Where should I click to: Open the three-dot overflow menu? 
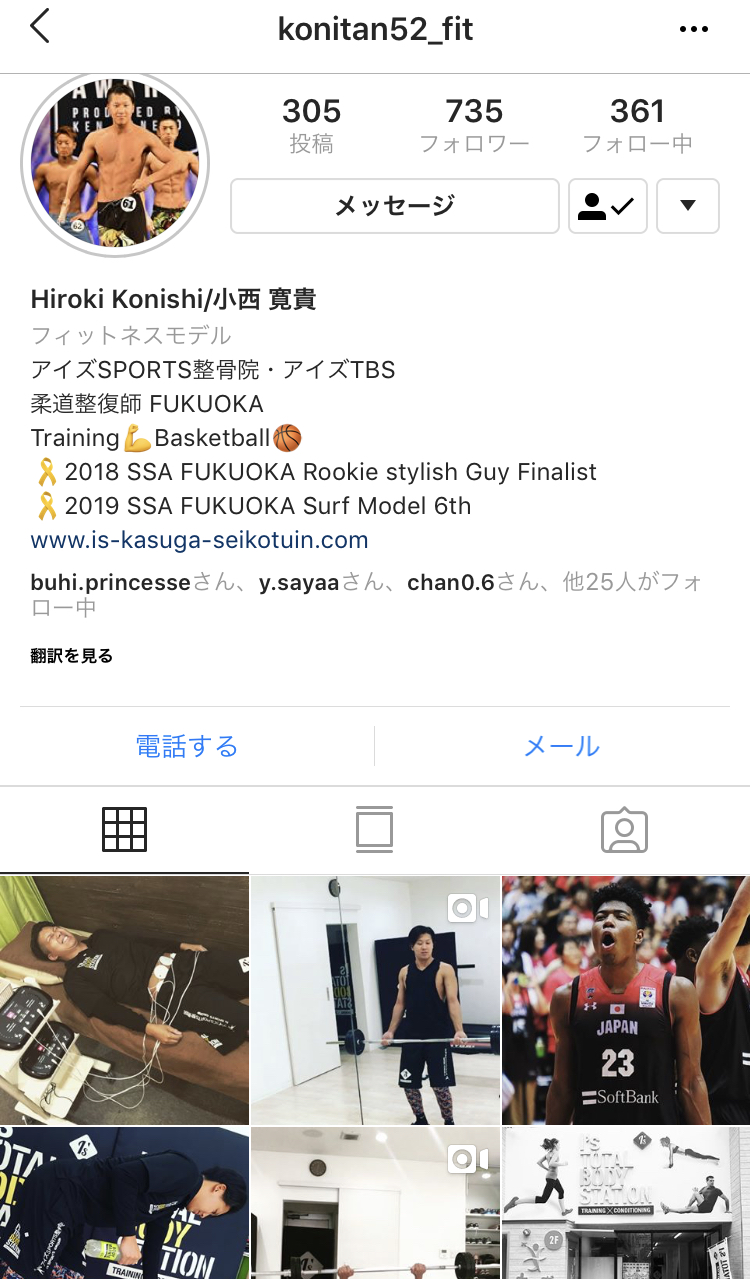tap(693, 30)
